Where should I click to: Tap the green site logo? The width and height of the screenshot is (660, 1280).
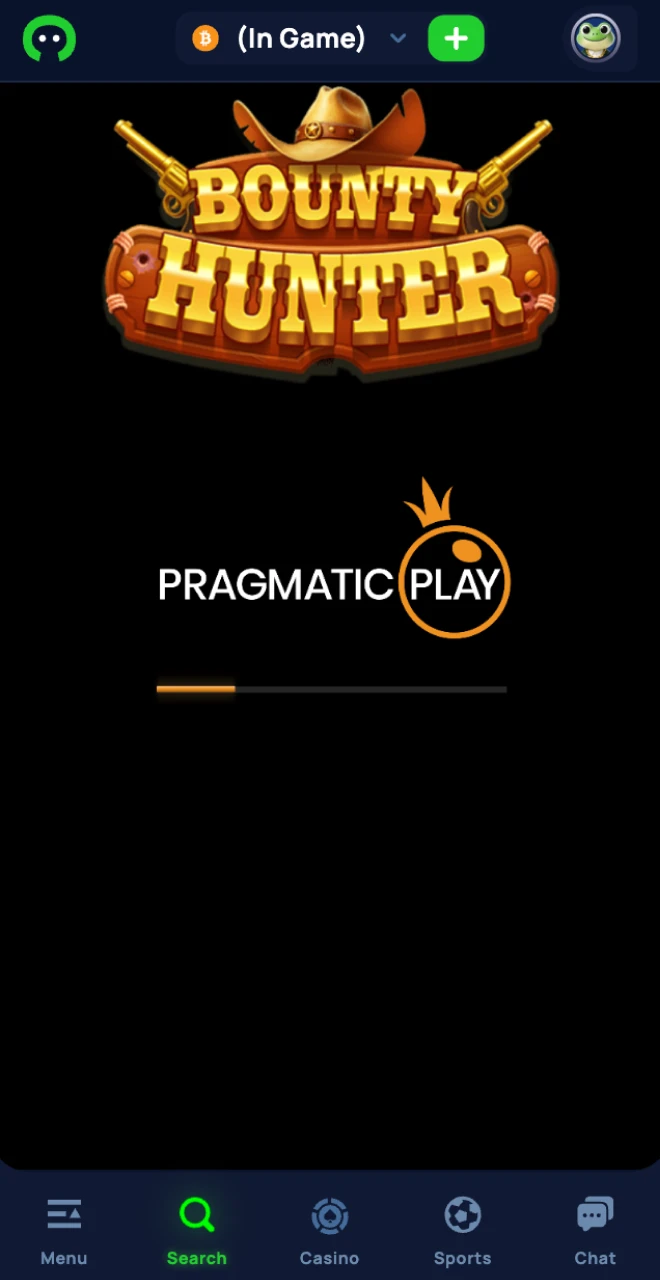pyautogui.click(x=49, y=39)
